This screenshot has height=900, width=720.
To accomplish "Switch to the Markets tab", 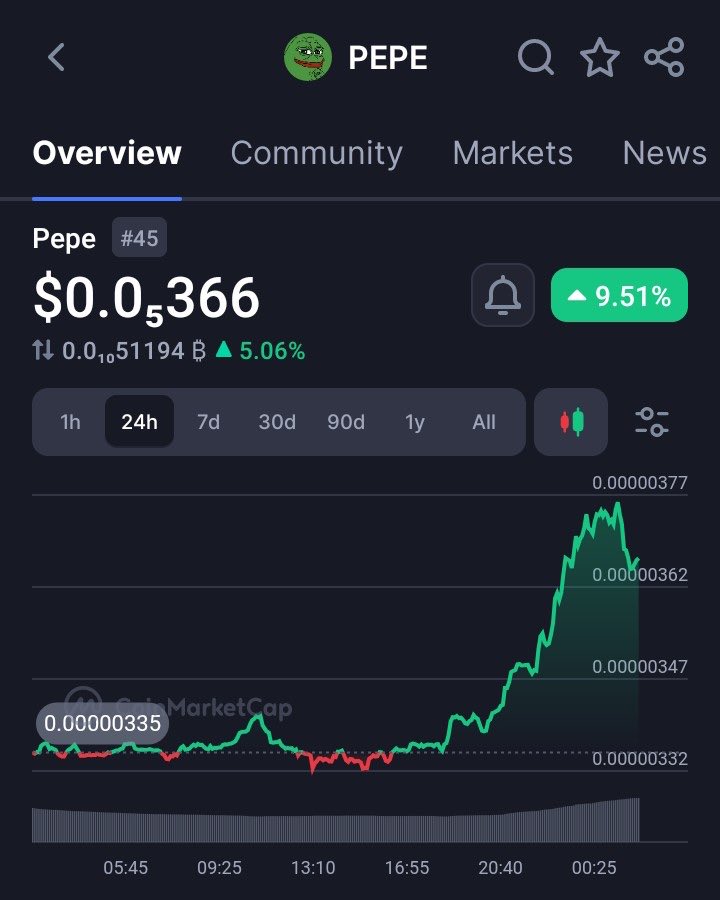I will pyautogui.click(x=512, y=153).
